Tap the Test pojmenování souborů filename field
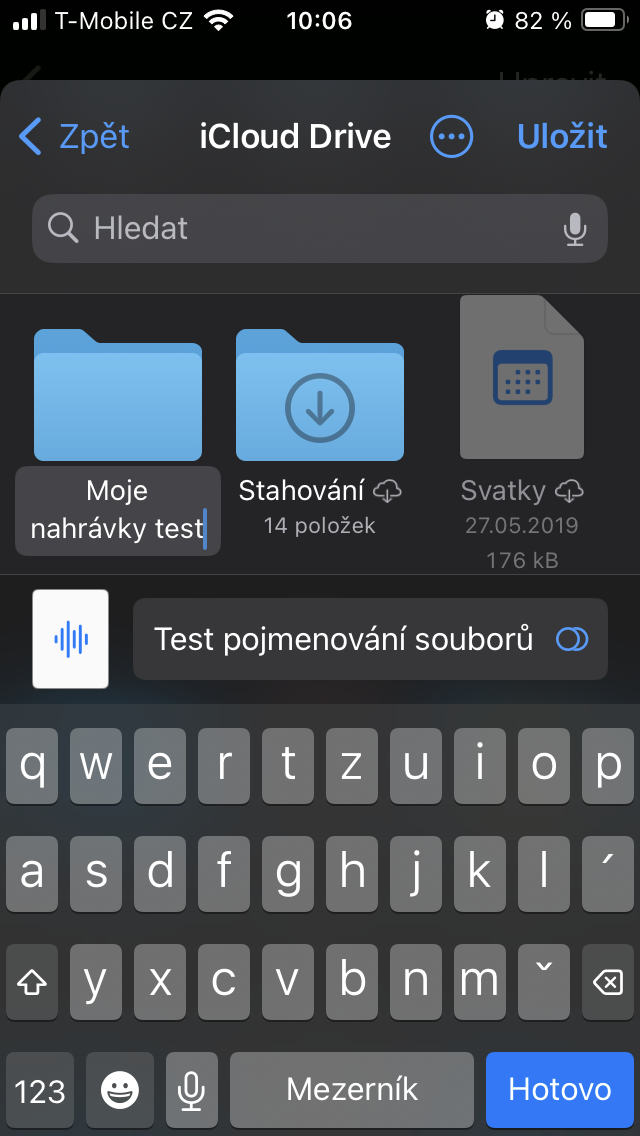This screenshot has width=640, height=1136. [343, 639]
